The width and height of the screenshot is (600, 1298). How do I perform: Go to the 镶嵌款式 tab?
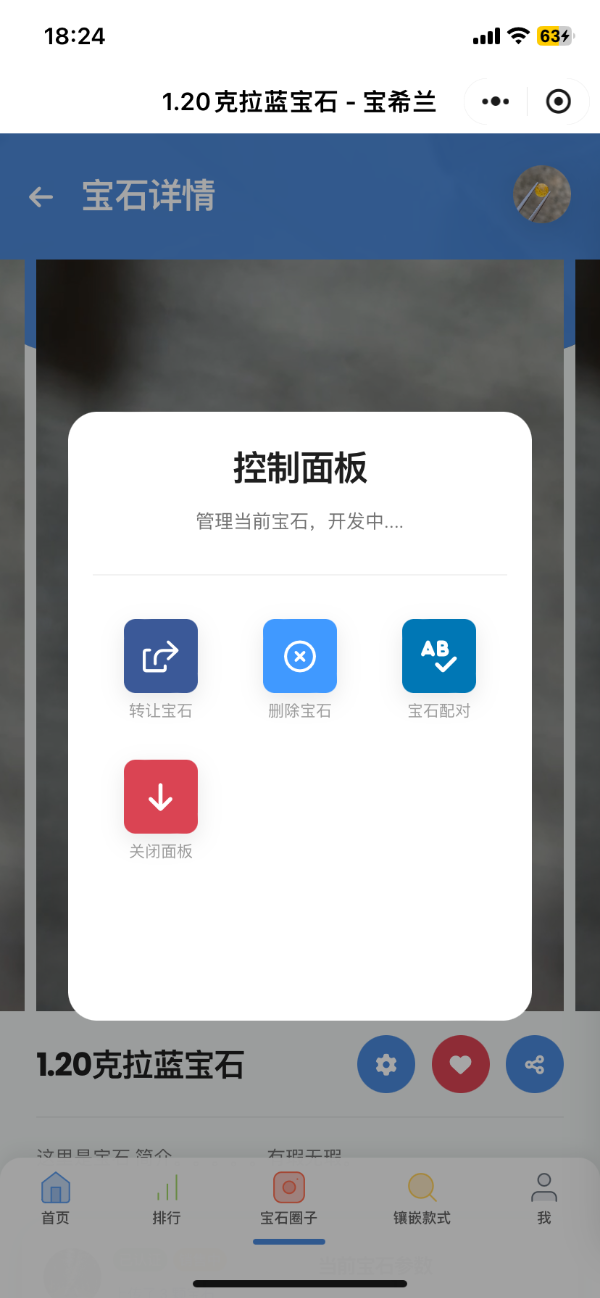coord(422,1198)
